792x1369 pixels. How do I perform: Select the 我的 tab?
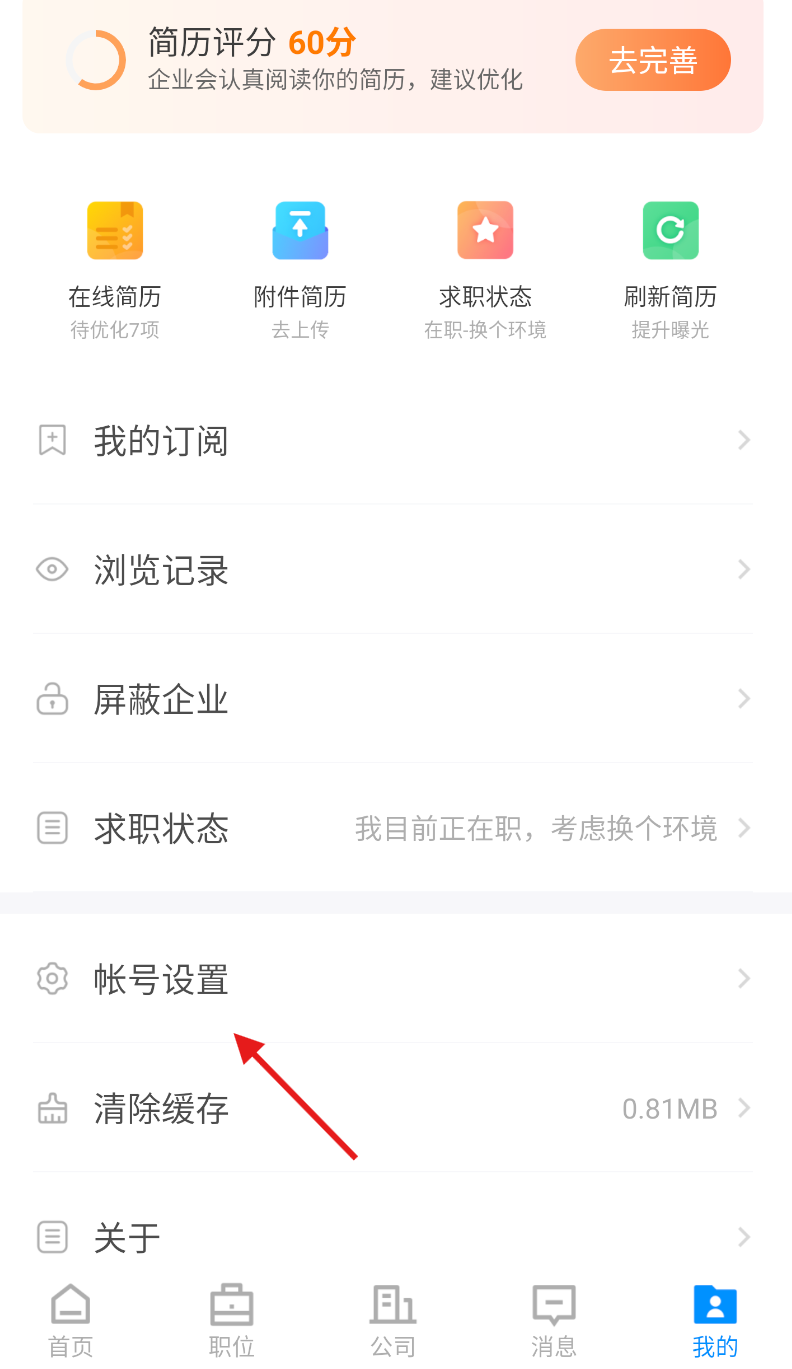715,1321
